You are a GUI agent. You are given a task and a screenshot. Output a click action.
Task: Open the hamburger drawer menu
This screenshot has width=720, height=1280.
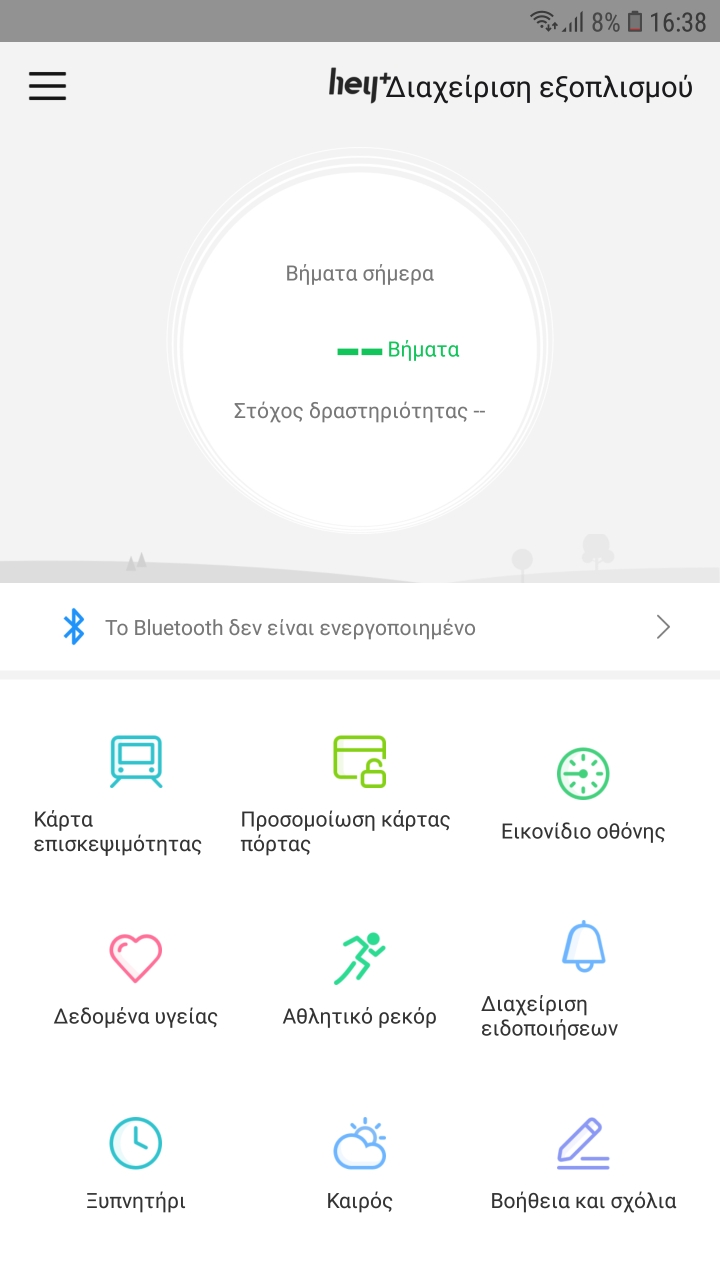pos(47,86)
